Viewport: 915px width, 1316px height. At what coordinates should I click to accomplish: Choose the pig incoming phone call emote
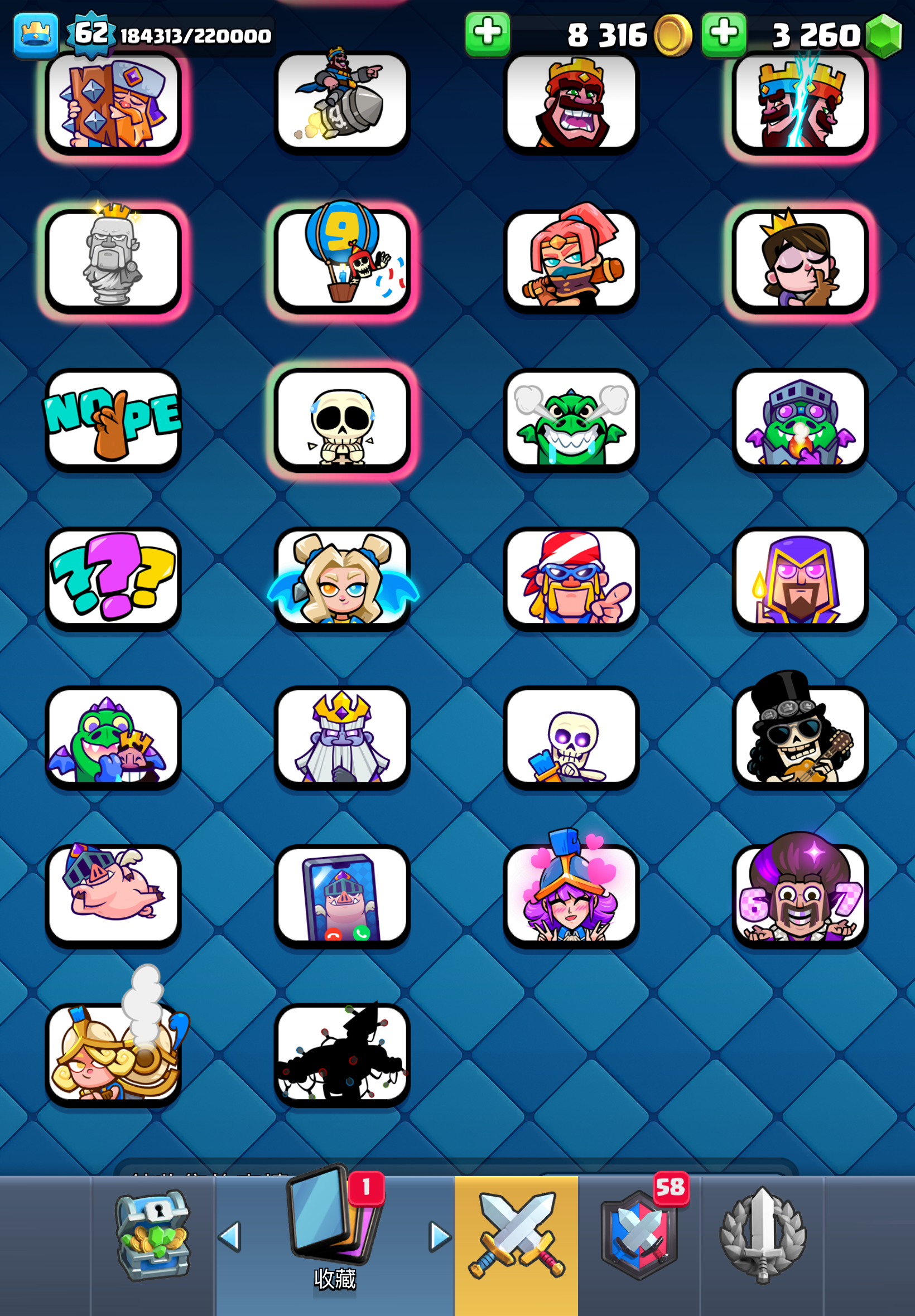point(341,896)
